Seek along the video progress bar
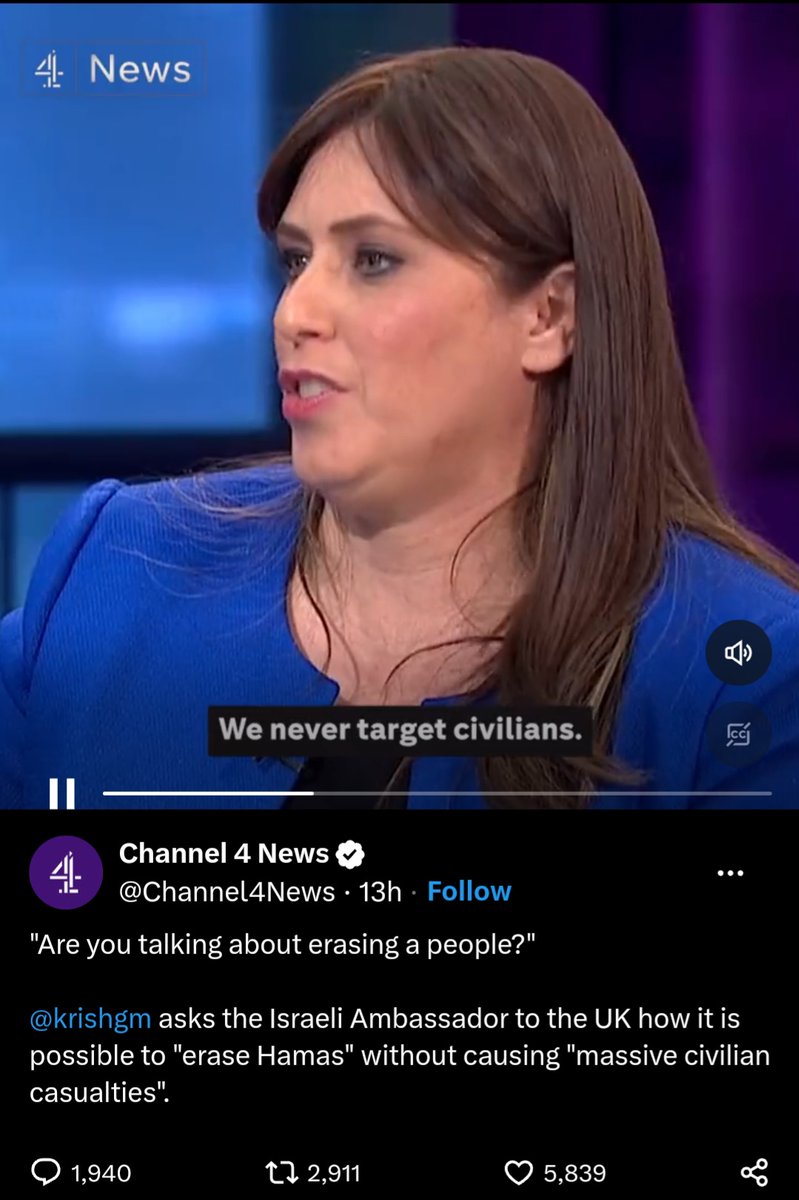This screenshot has width=799, height=1200. tap(436, 793)
